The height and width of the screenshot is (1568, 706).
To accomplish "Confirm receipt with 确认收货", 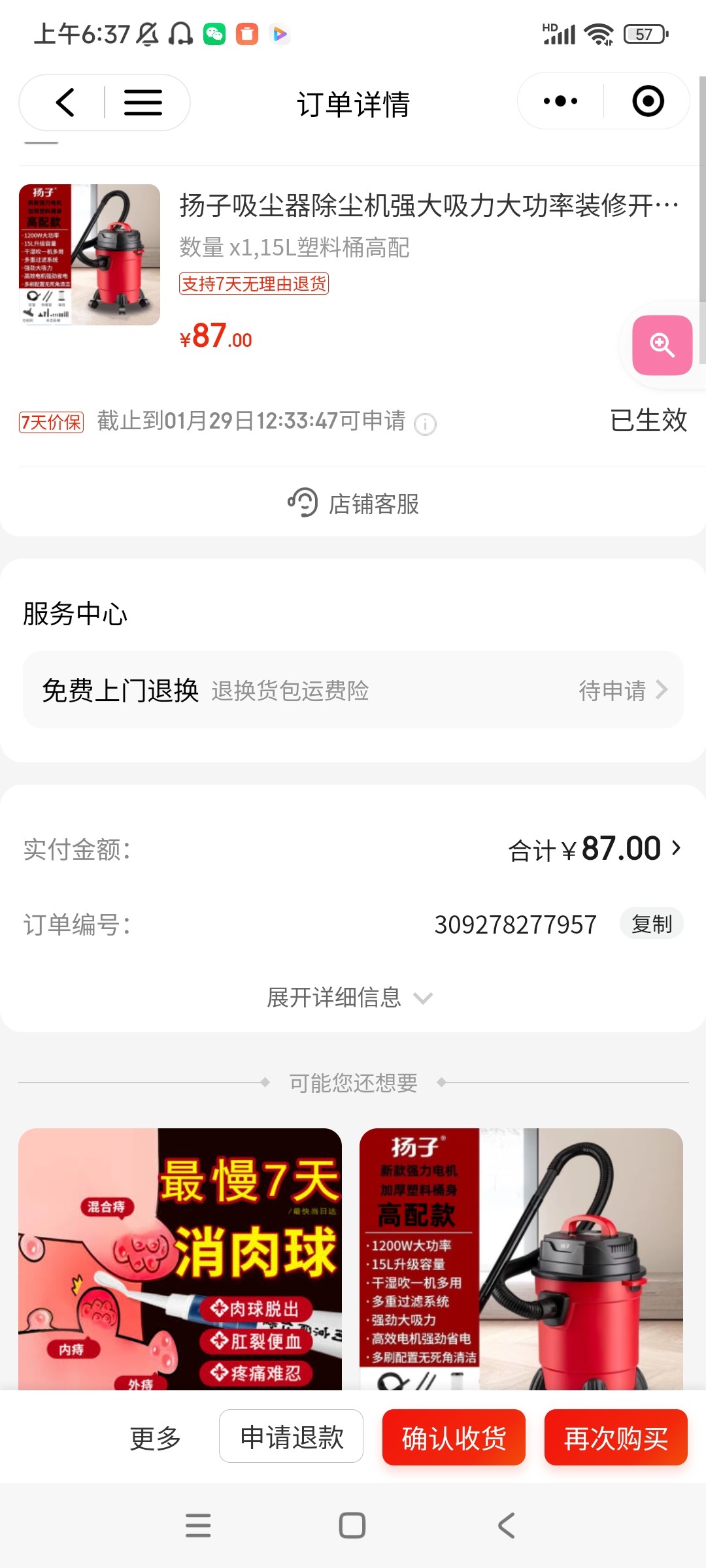I will point(454,1437).
